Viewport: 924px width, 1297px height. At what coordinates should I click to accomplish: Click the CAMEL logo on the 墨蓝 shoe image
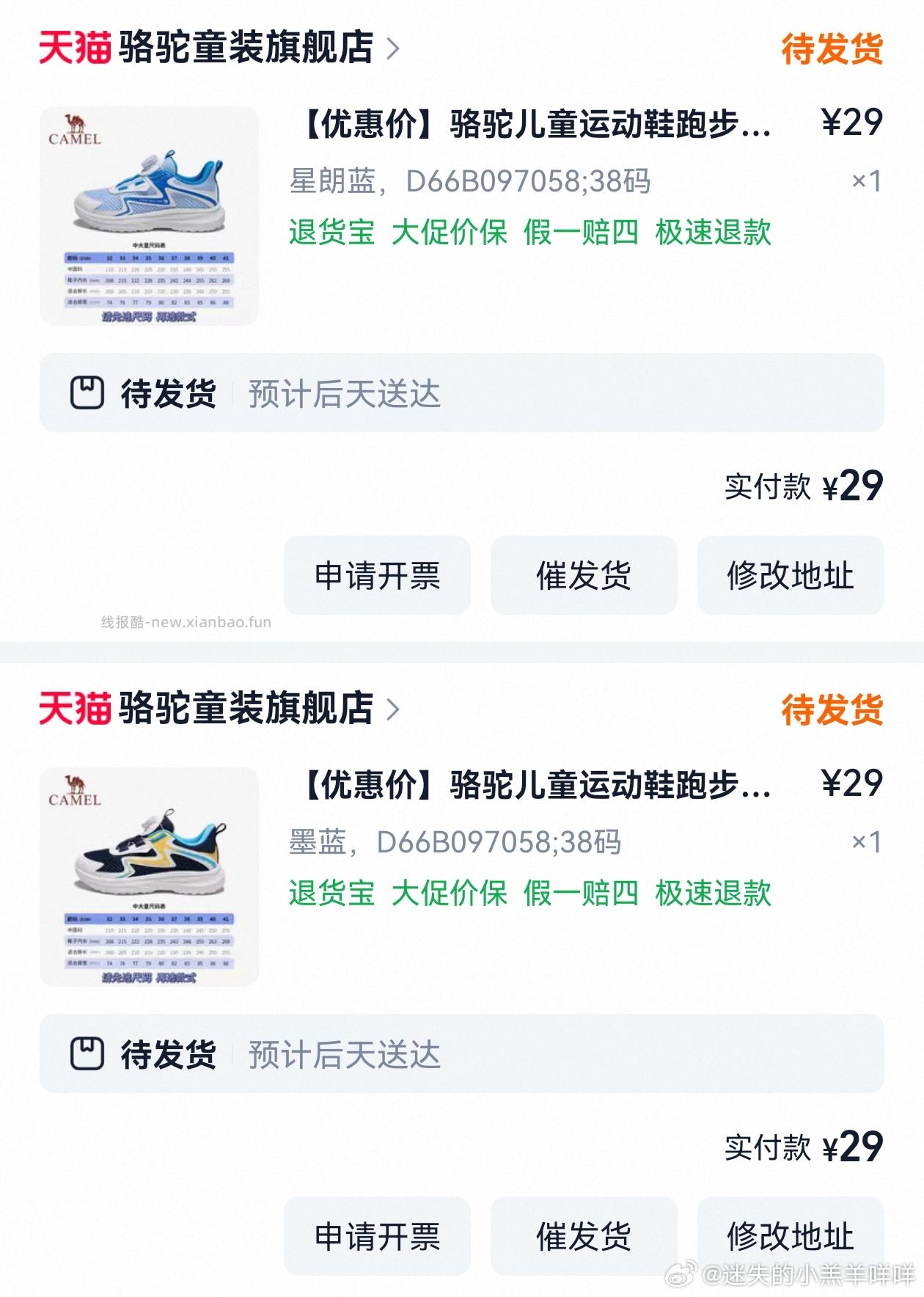(x=73, y=792)
